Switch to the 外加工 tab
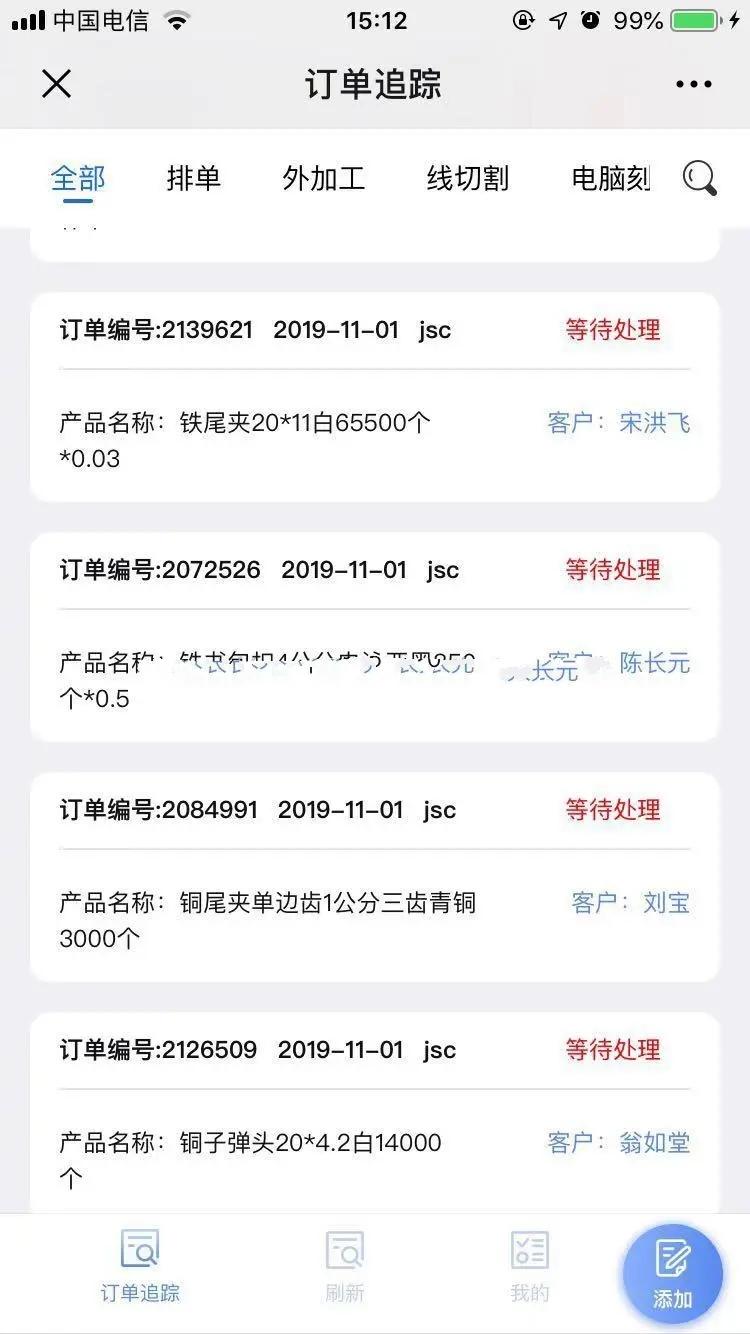Screen dimensions: 750x1334 [x=323, y=179]
